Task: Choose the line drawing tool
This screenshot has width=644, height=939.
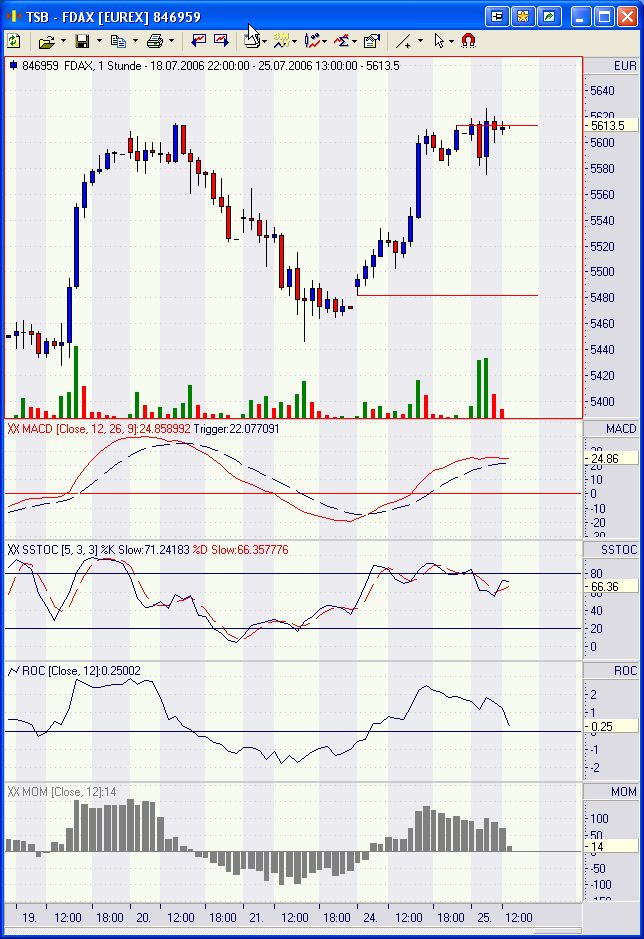Action: (403, 41)
